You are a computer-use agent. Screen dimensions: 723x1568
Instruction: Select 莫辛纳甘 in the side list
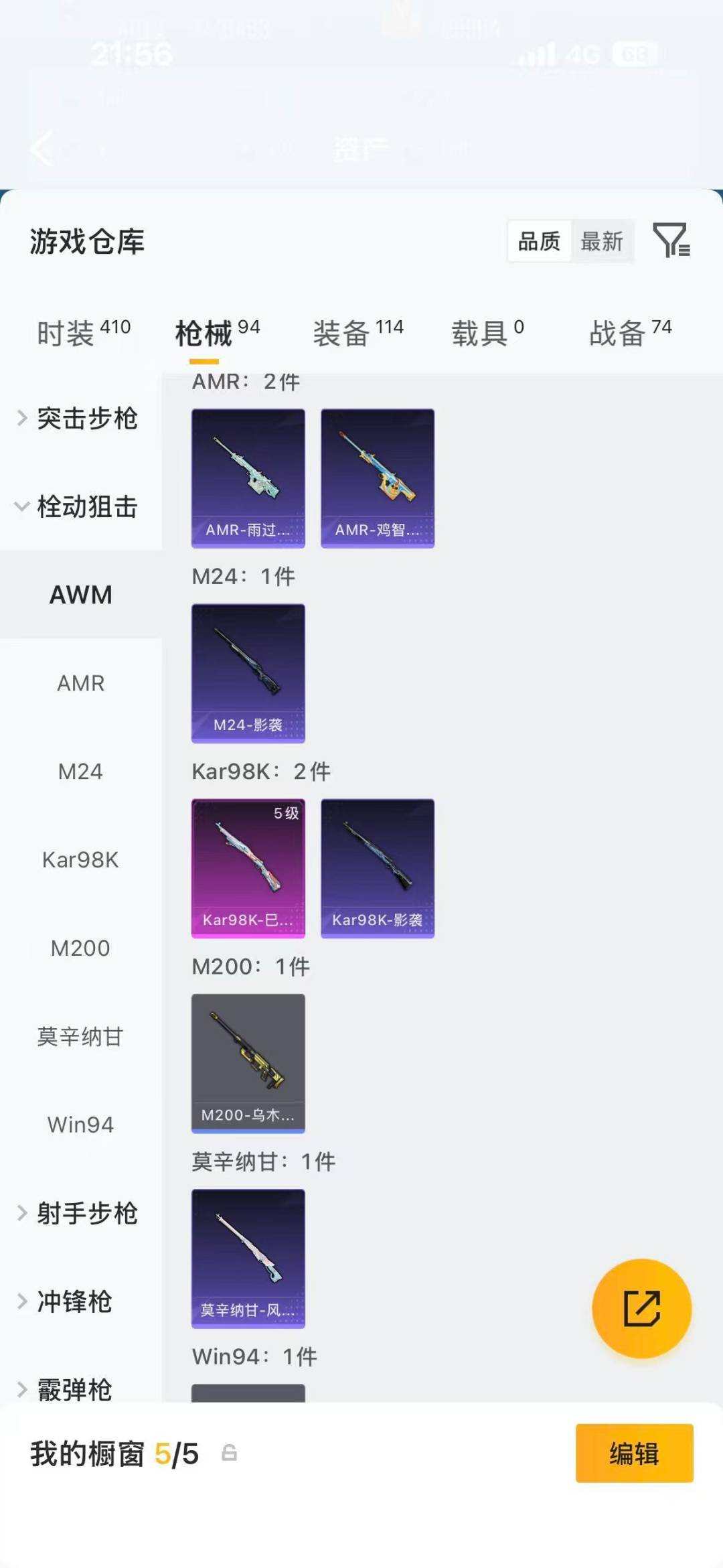[80, 1037]
